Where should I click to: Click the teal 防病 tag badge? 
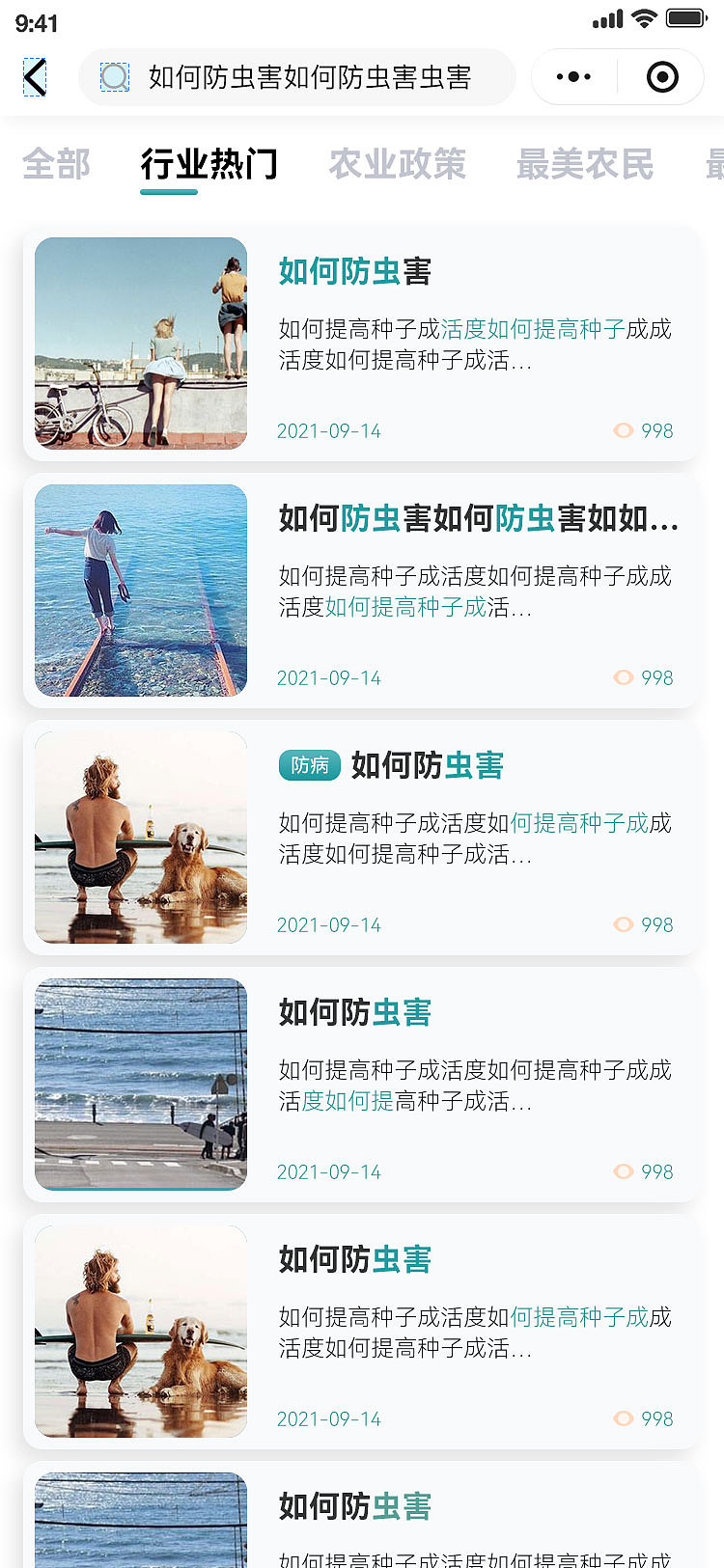309,765
